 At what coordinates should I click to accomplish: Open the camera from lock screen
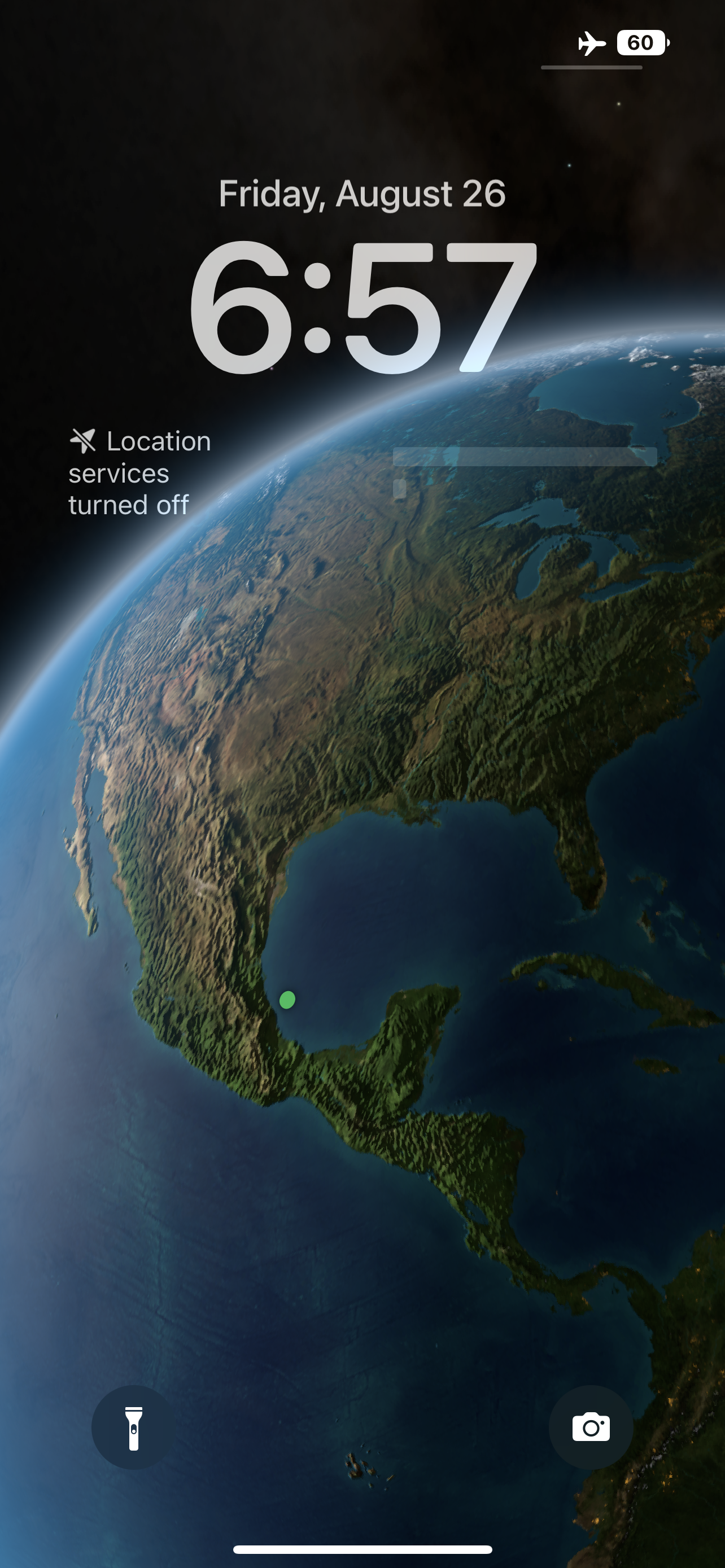coord(591,1427)
